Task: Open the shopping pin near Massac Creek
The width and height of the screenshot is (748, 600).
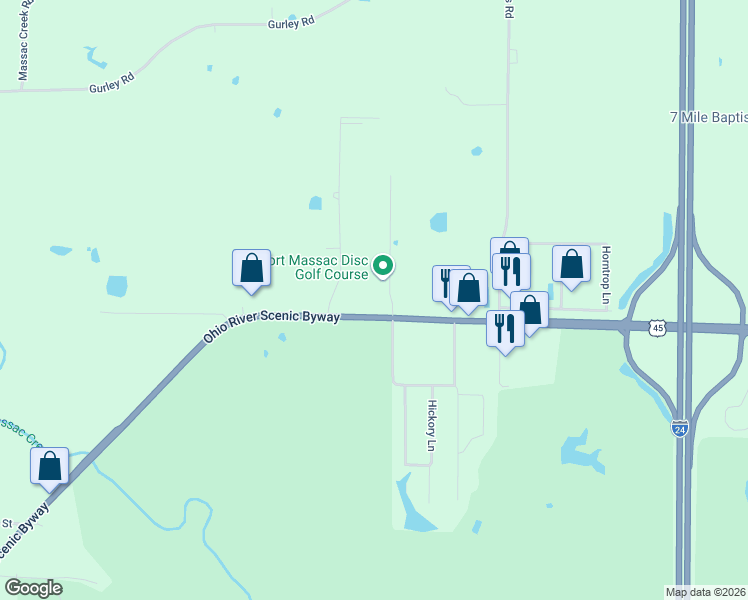Action: (x=49, y=466)
